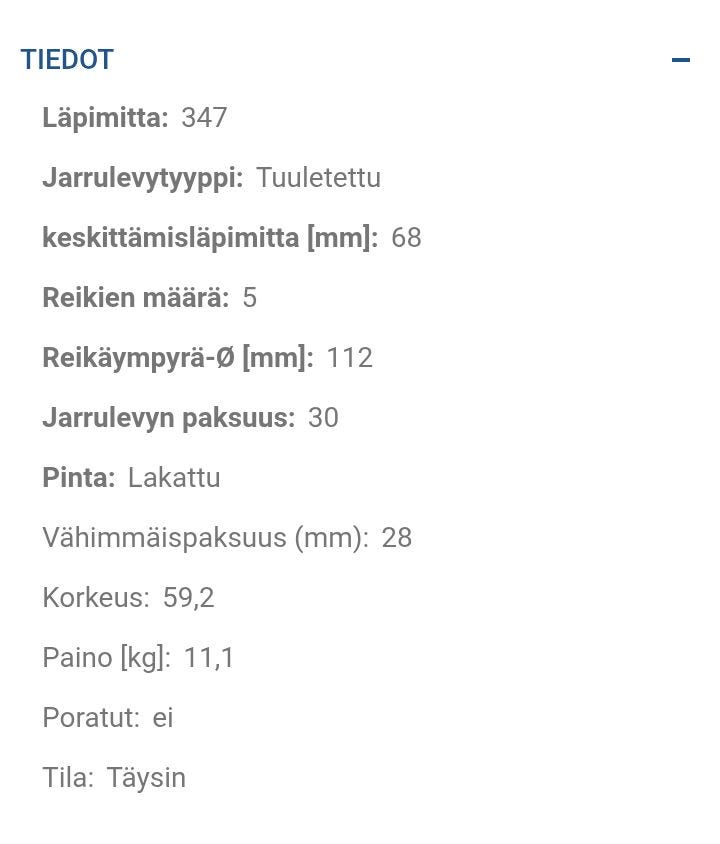Select the Lakattu value
This screenshot has width=720, height=844.
(173, 477)
